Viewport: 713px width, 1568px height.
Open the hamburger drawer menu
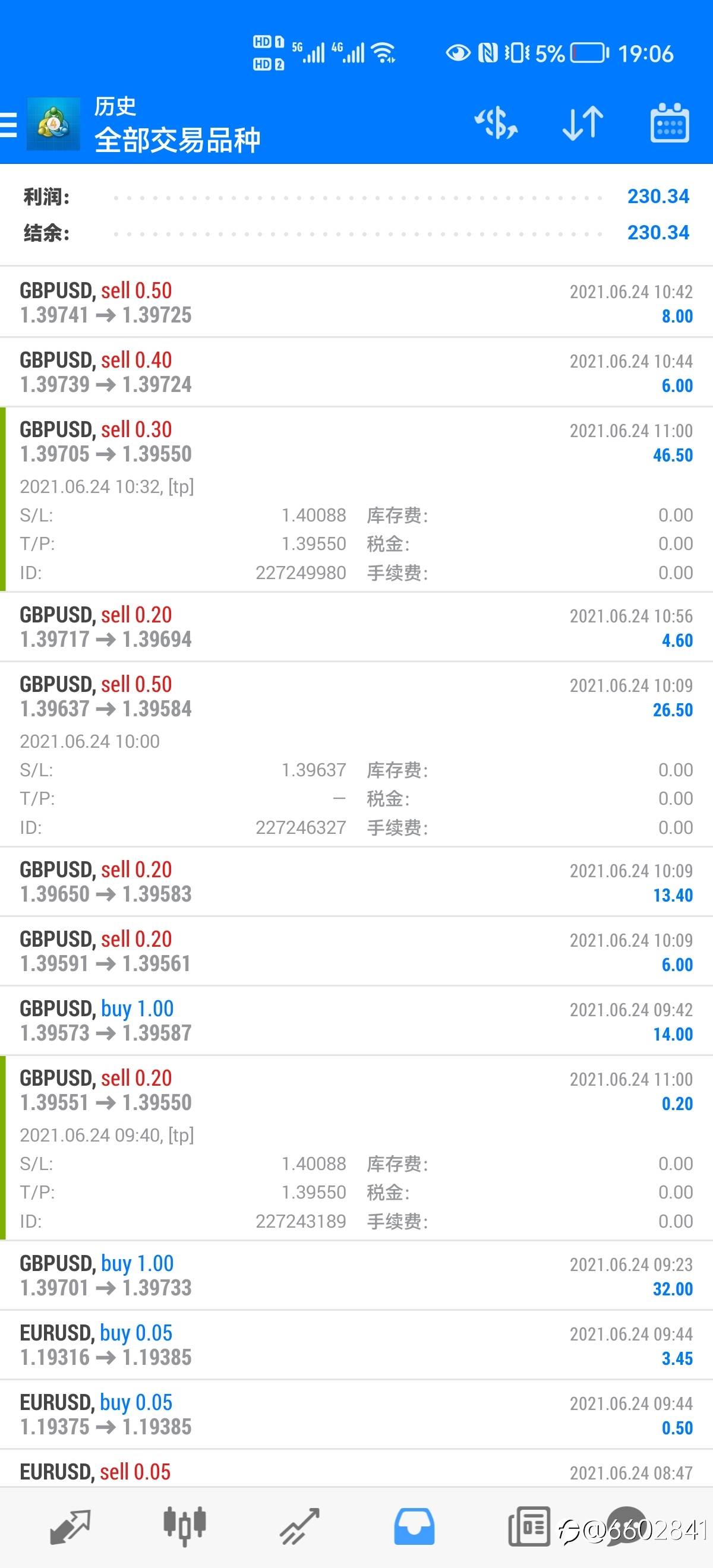(8, 125)
